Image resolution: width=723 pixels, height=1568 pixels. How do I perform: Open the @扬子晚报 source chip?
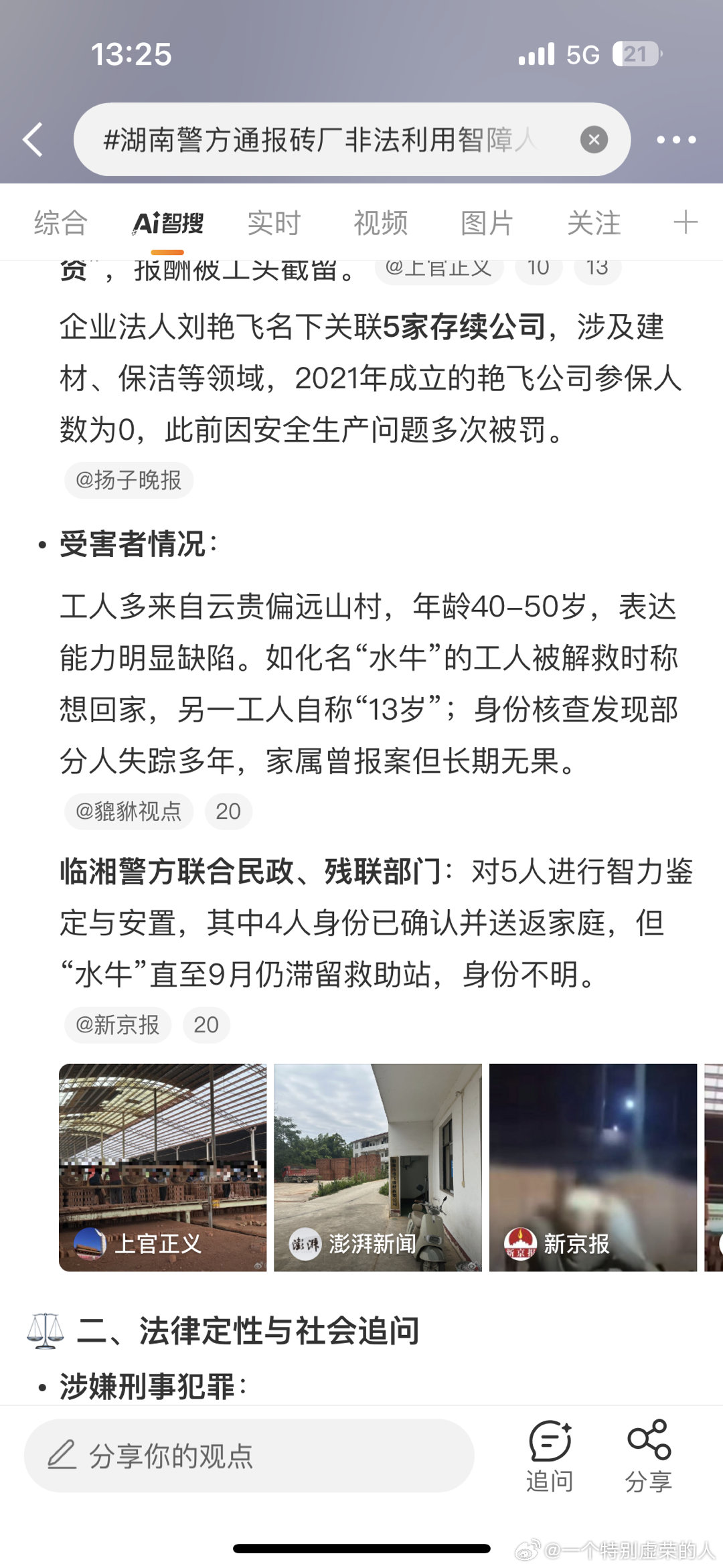click(x=129, y=480)
